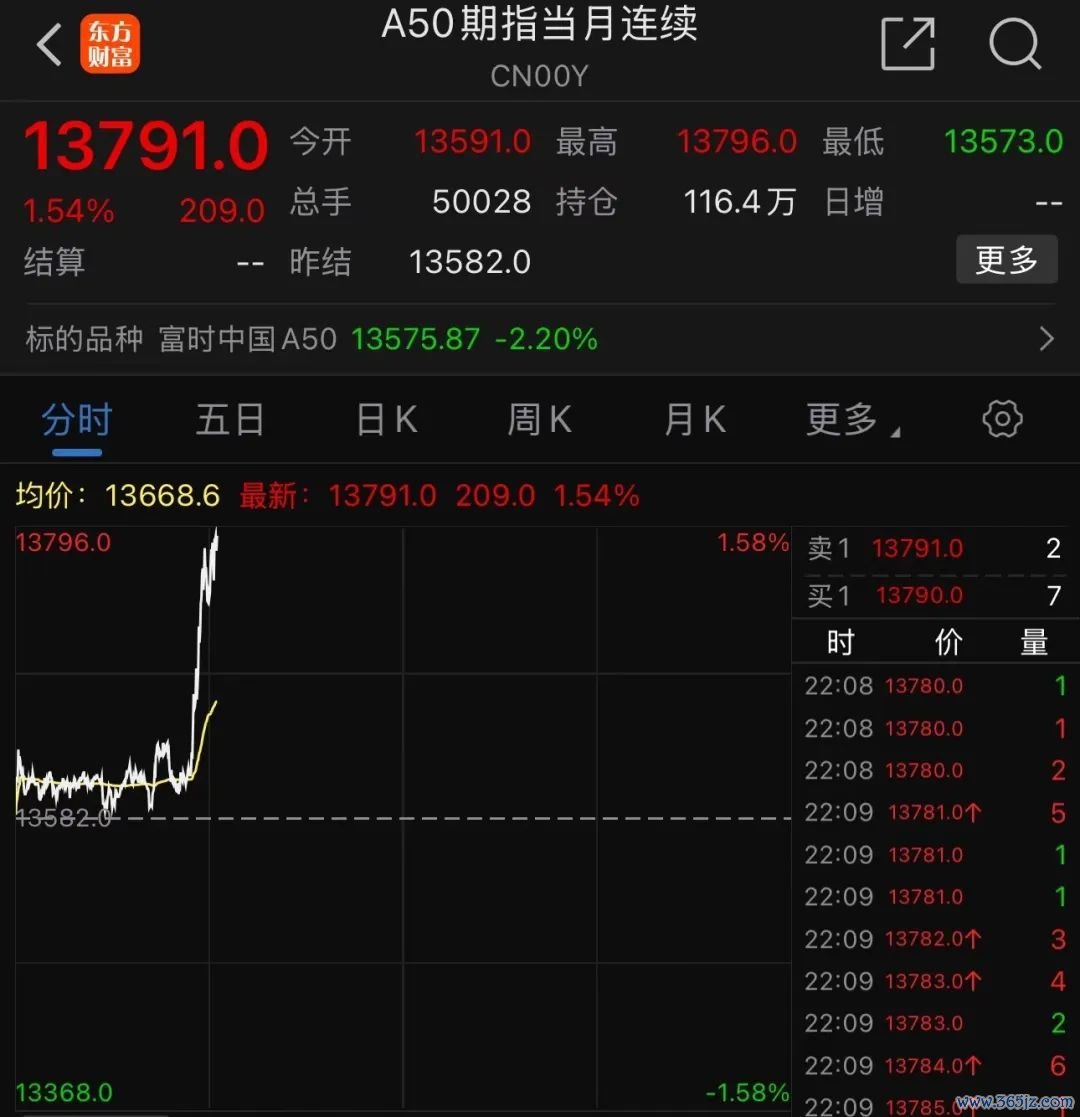Share this A50 futures quote

point(907,45)
